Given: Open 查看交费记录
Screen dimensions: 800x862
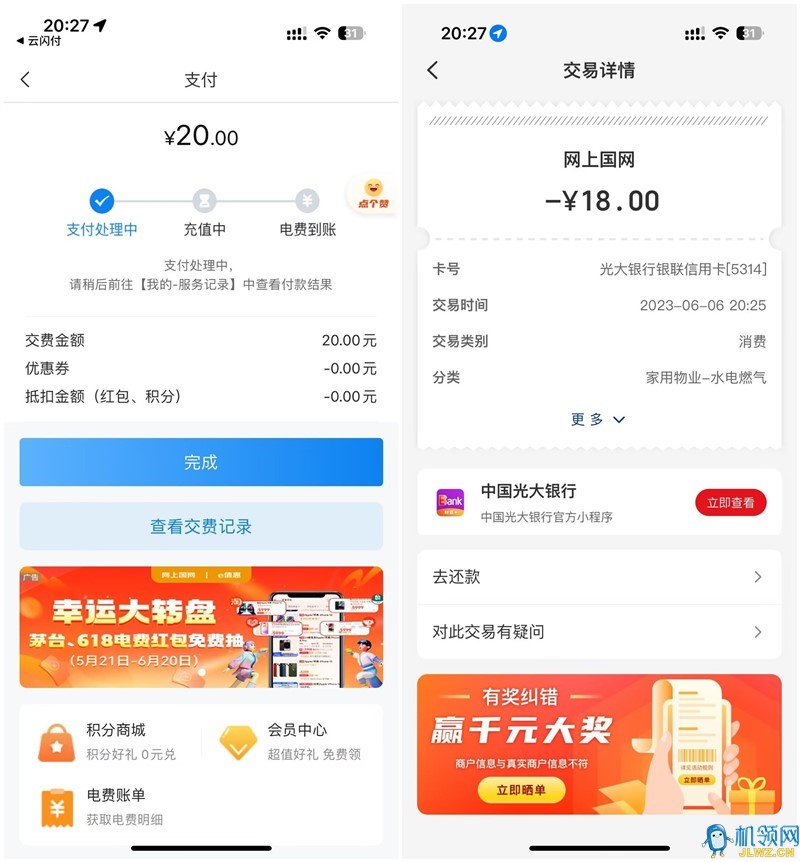Looking at the screenshot, I should click(x=201, y=526).
